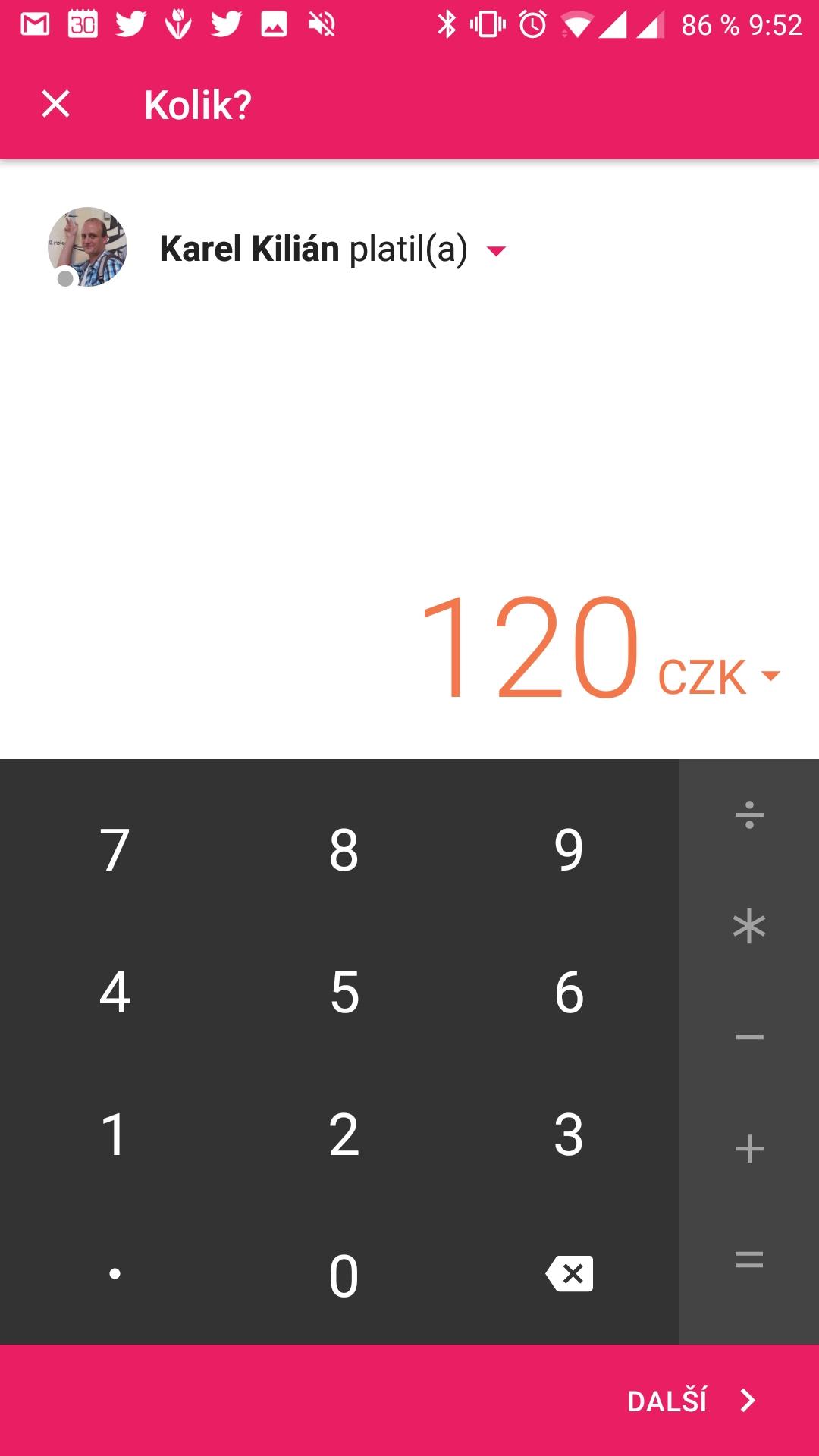Enter digit 8 on the keypad
819x1456 pixels.
(x=344, y=849)
